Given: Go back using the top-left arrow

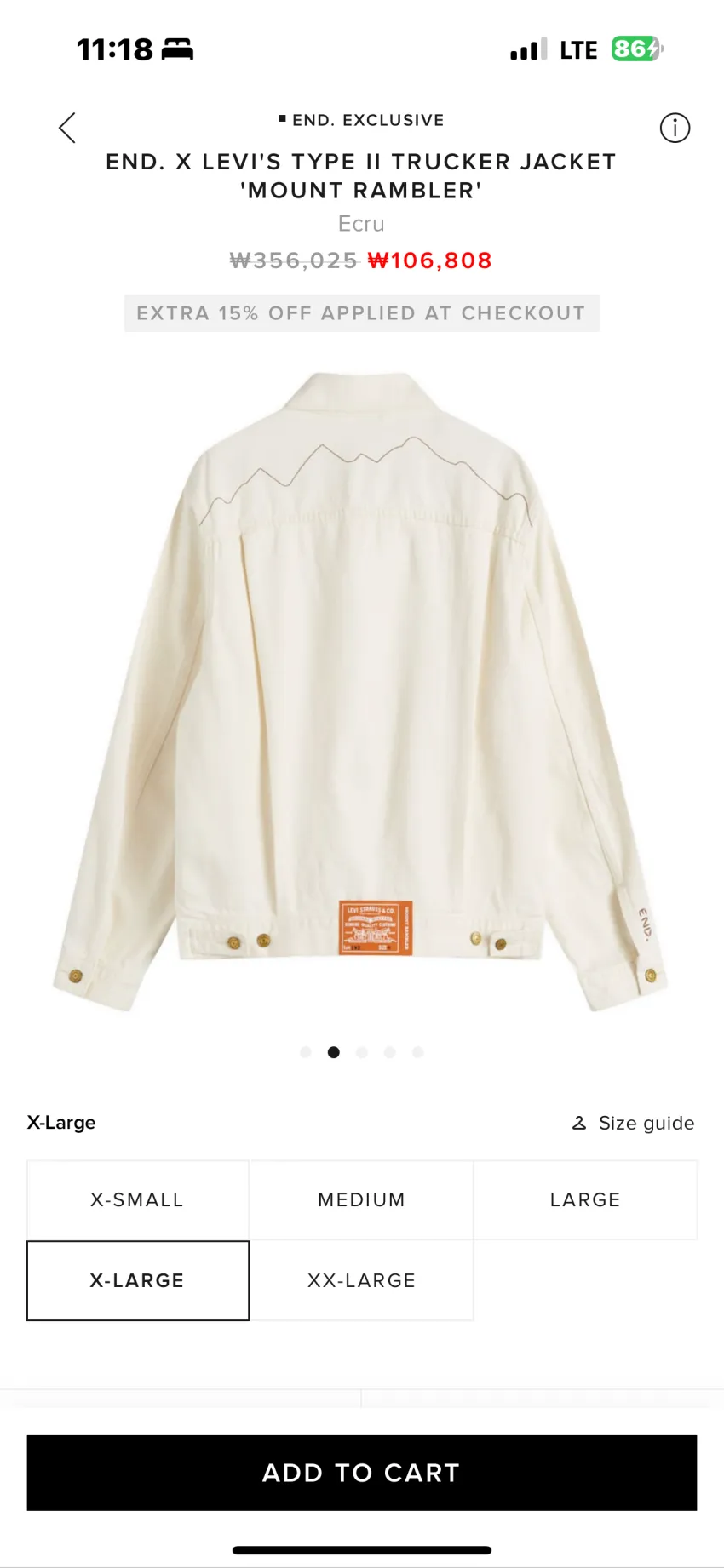Looking at the screenshot, I should (x=67, y=128).
